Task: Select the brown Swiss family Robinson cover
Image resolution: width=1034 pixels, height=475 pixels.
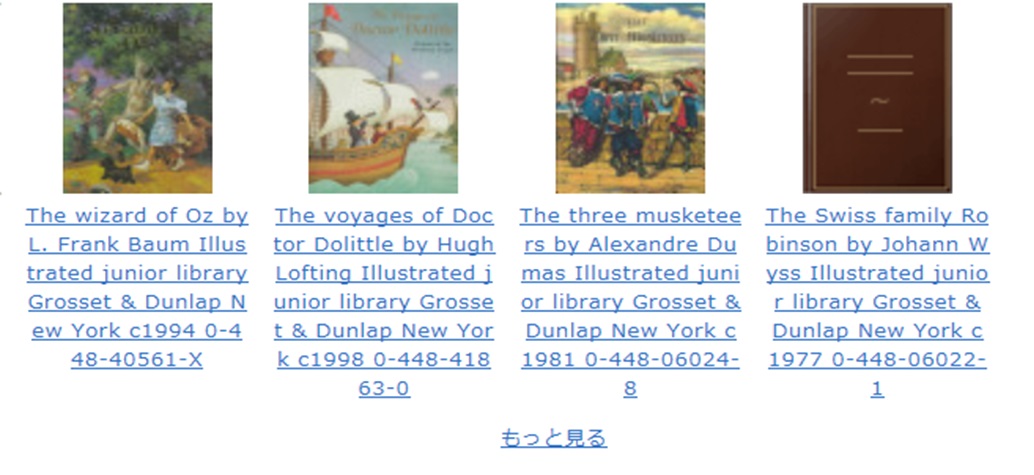Action: point(877,98)
